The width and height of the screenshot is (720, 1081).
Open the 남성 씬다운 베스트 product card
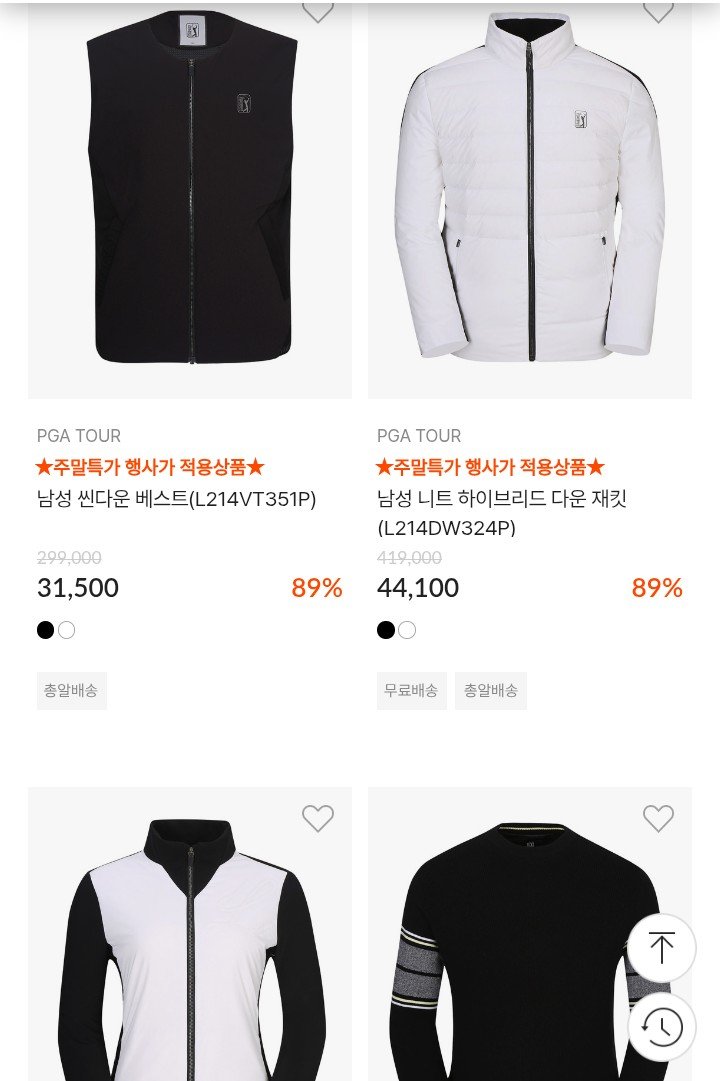(x=190, y=200)
